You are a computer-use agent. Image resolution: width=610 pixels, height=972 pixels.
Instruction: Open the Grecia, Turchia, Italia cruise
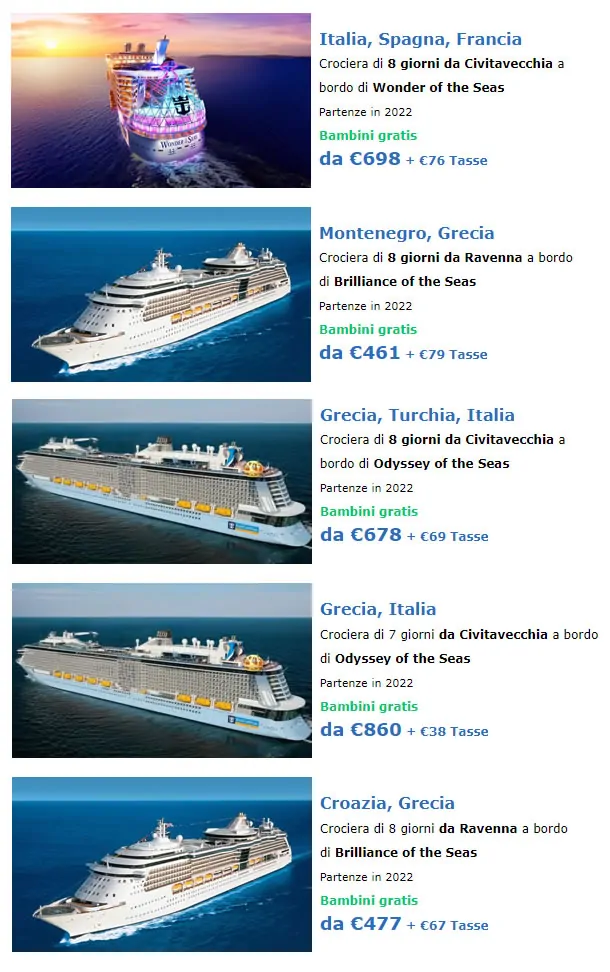pyautogui.click(x=417, y=415)
